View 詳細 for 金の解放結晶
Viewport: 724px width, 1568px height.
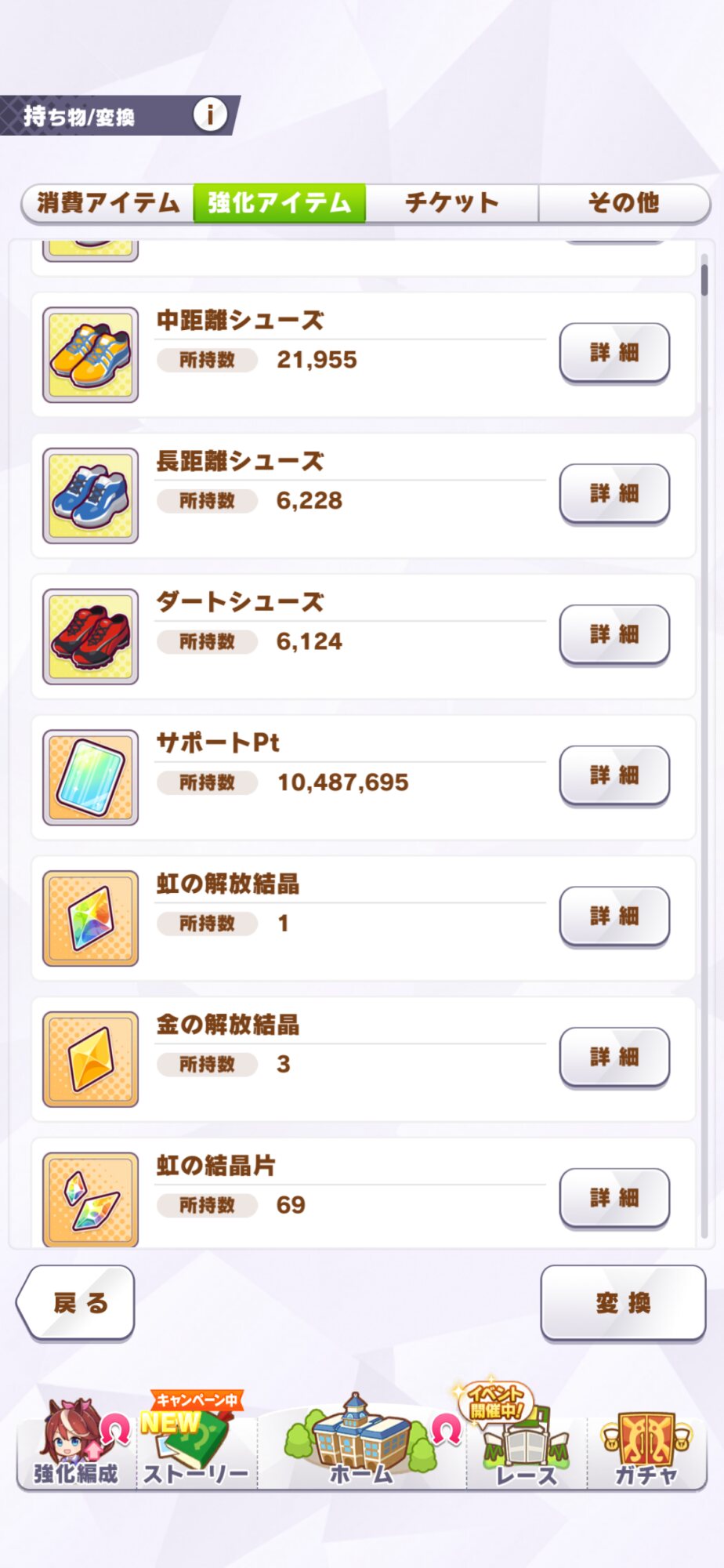(x=614, y=1057)
